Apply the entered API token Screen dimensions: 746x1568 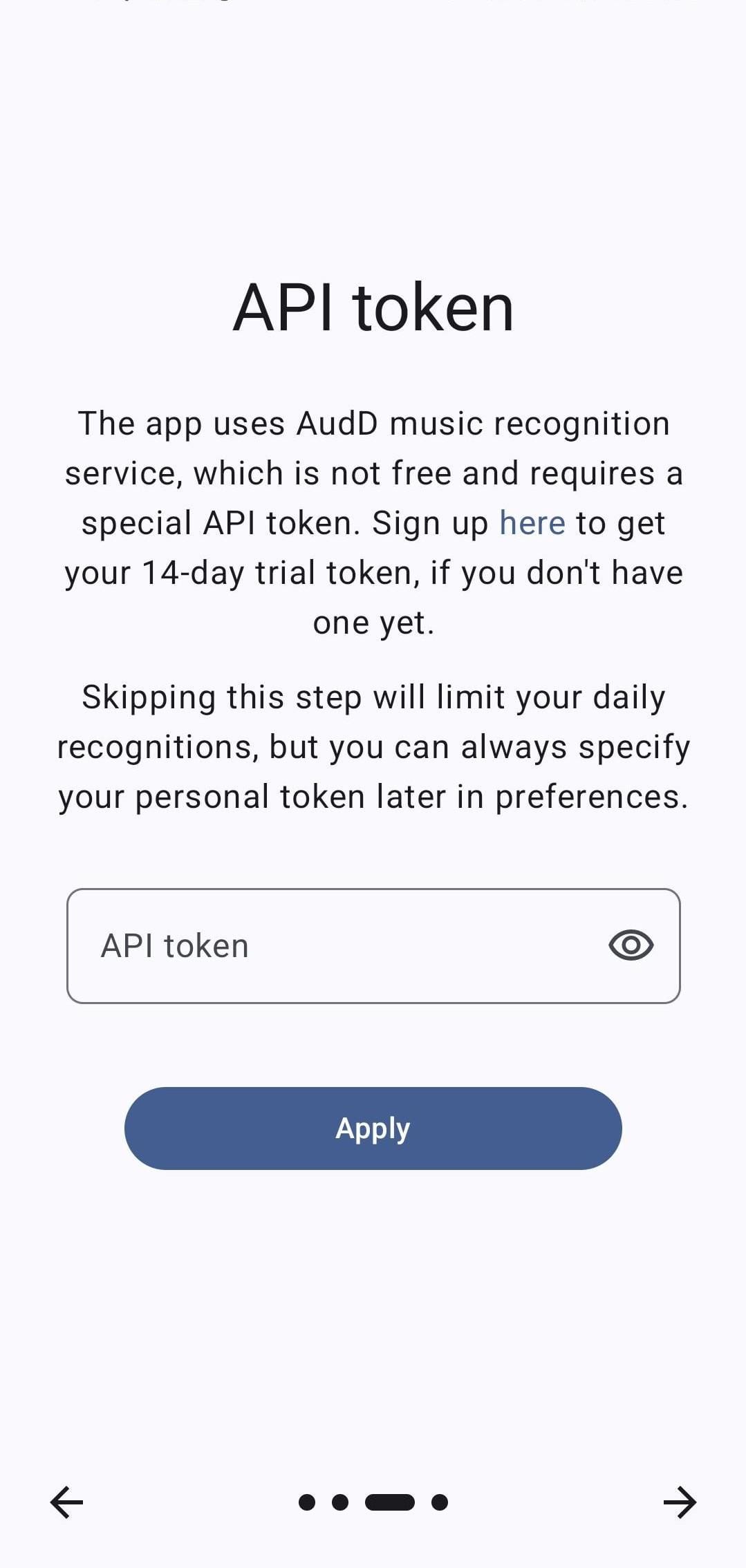(373, 1128)
